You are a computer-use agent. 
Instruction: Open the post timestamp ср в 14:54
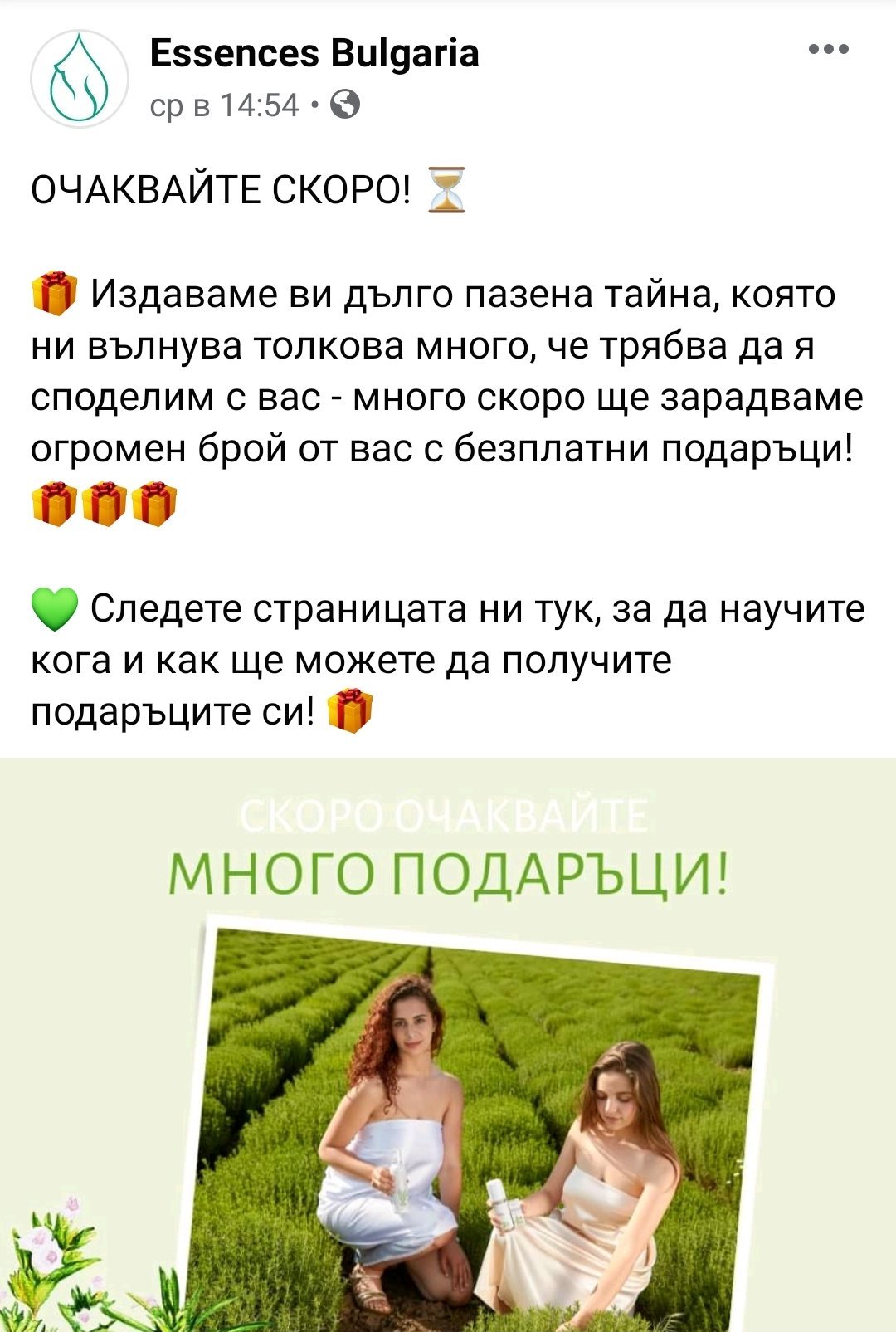tap(224, 105)
